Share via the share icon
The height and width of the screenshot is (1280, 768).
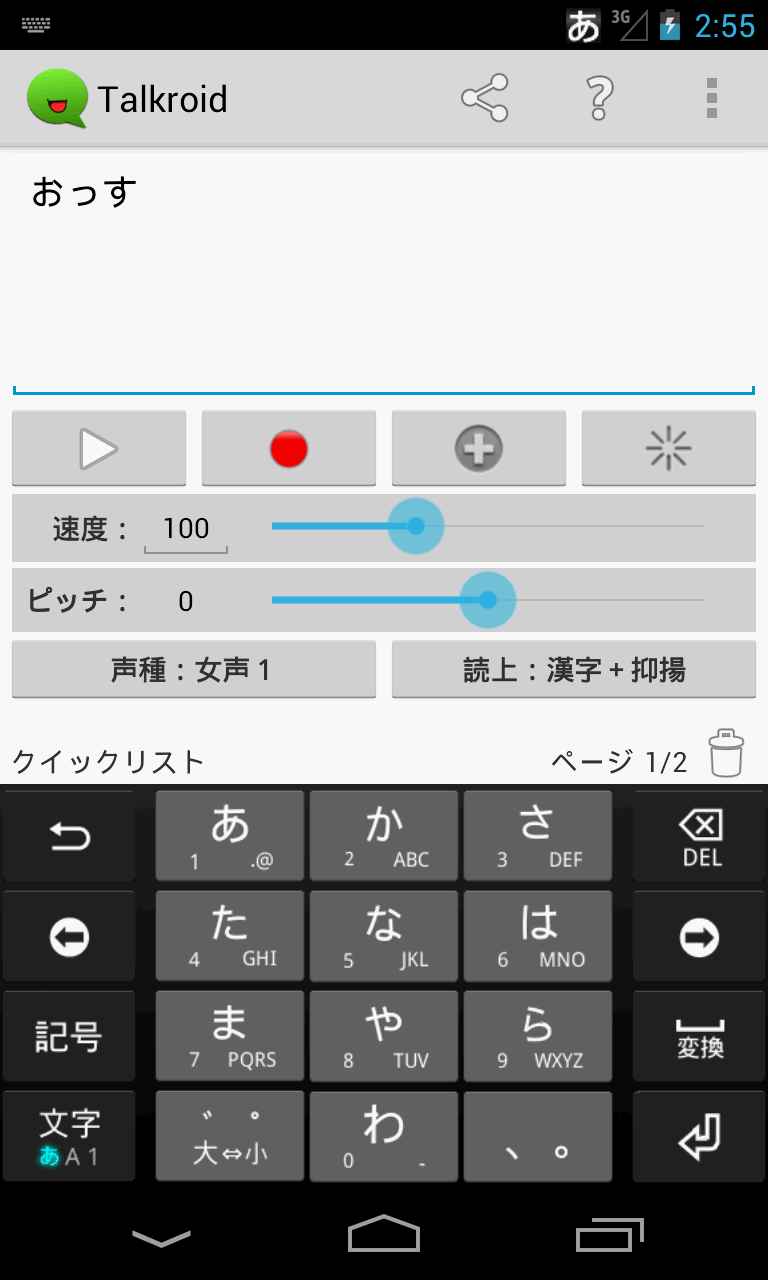485,99
